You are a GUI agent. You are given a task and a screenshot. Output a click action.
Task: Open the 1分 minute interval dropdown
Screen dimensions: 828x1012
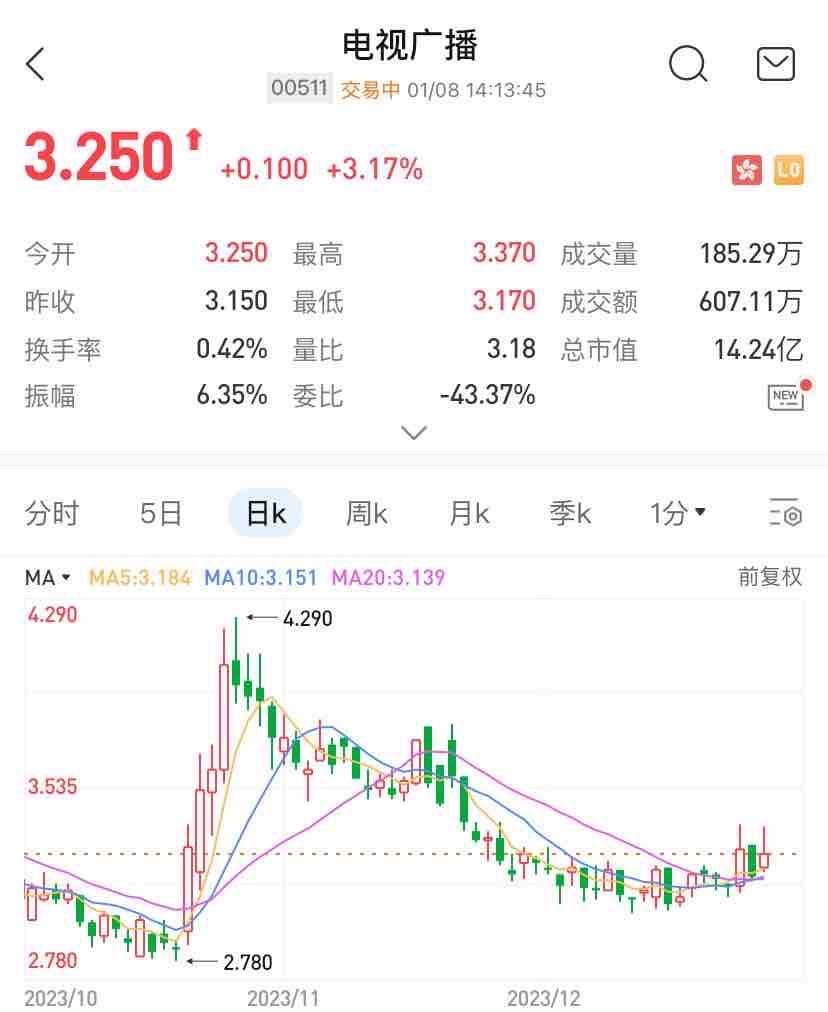[677, 514]
